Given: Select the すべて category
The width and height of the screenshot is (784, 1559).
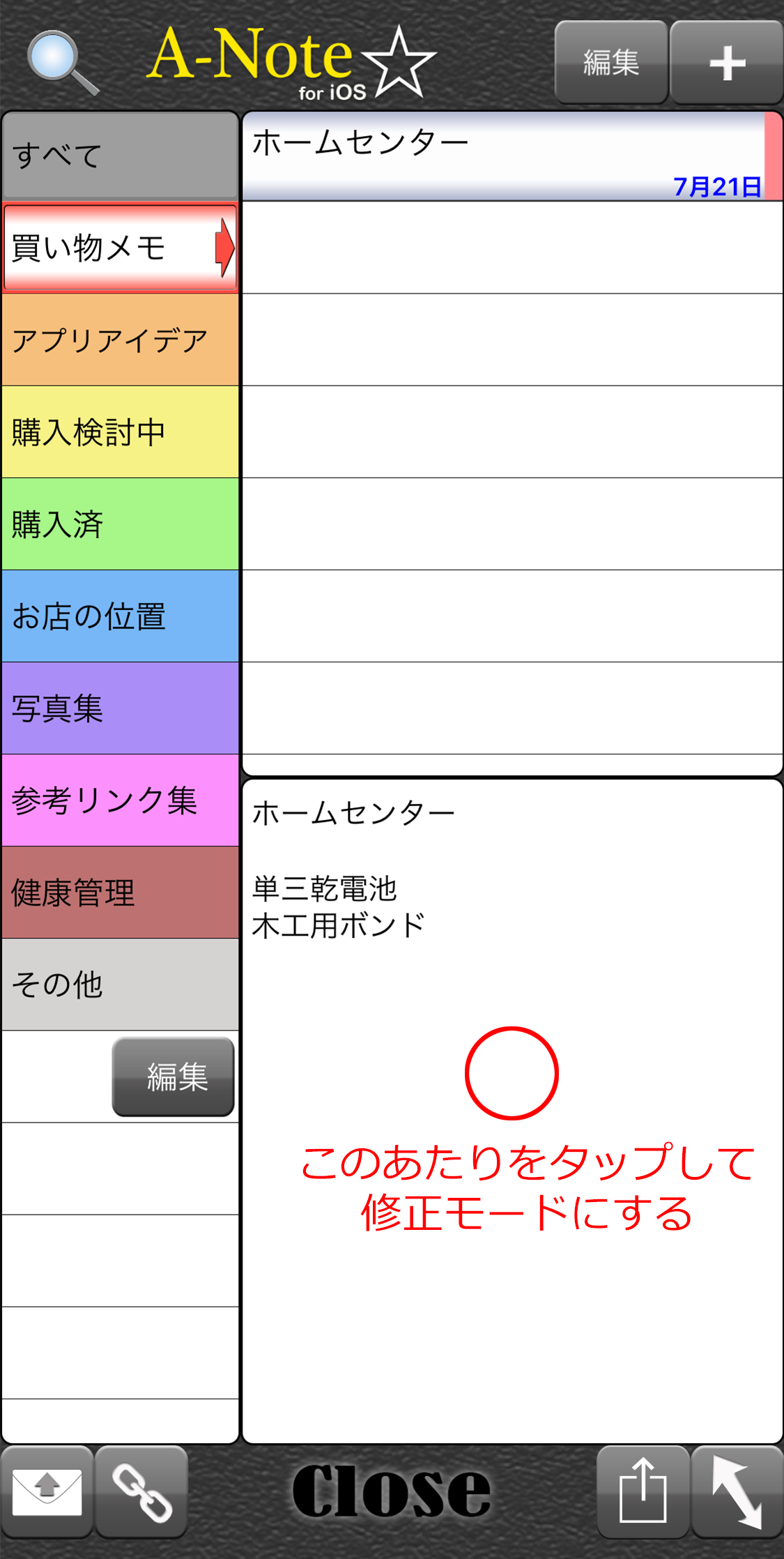Looking at the screenshot, I should click(121, 155).
